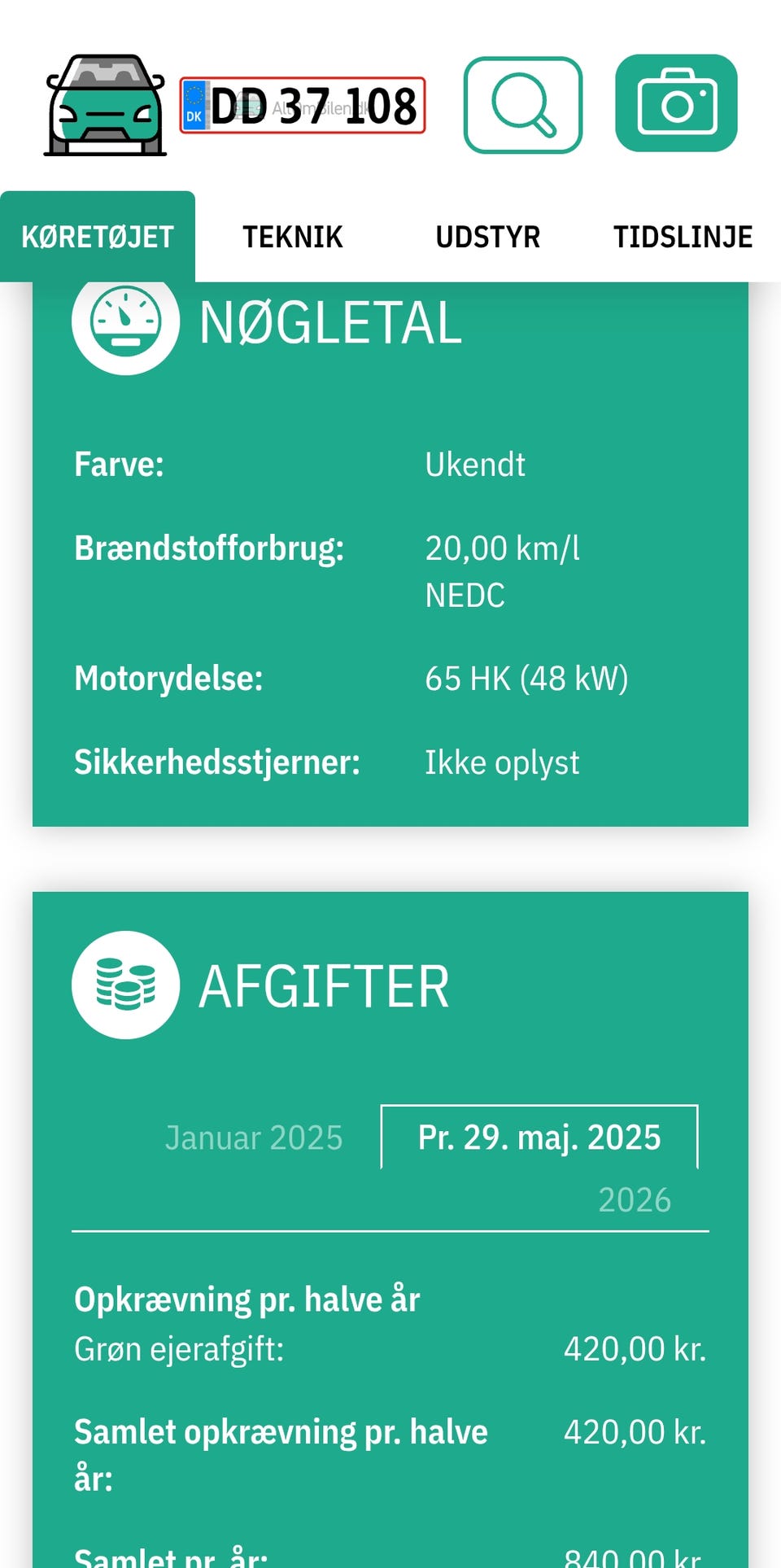View taxes for 2026
This screenshot has width=781, height=1568.
point(635,1200)
